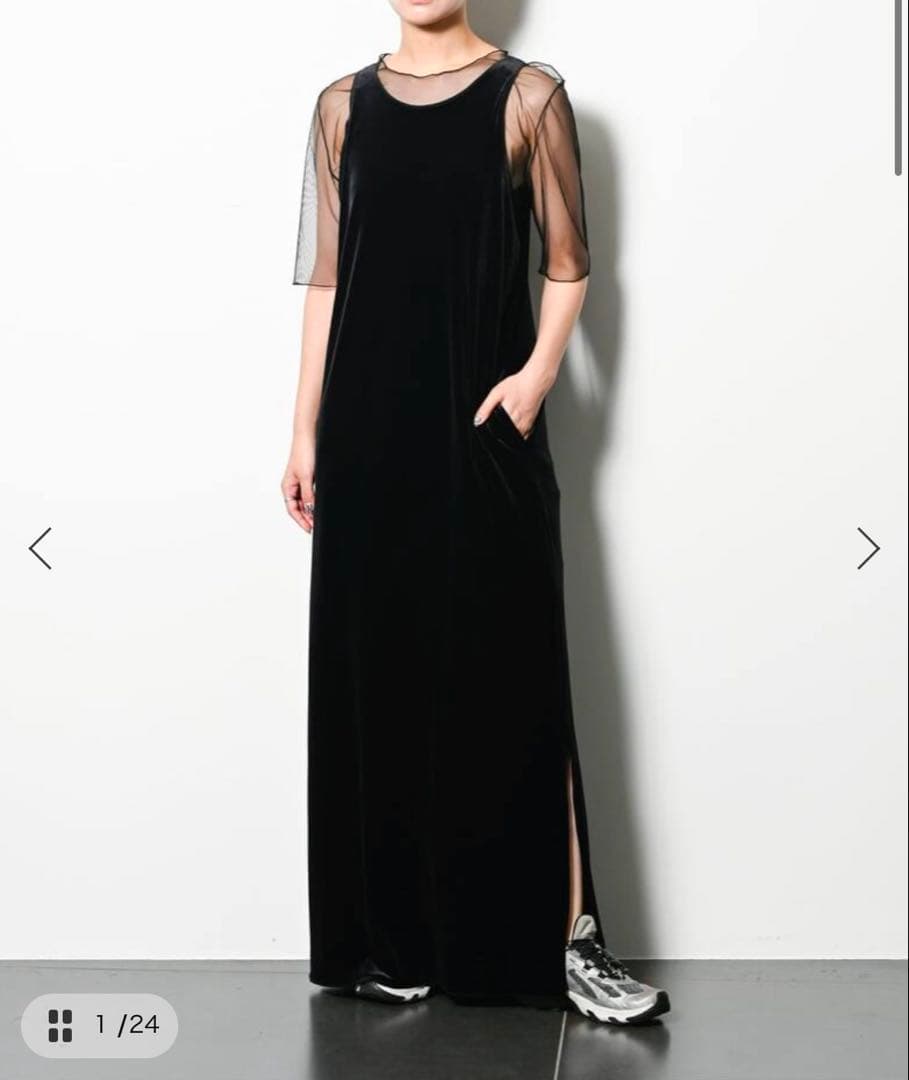Open the 1/24 image grid view

99,1025
